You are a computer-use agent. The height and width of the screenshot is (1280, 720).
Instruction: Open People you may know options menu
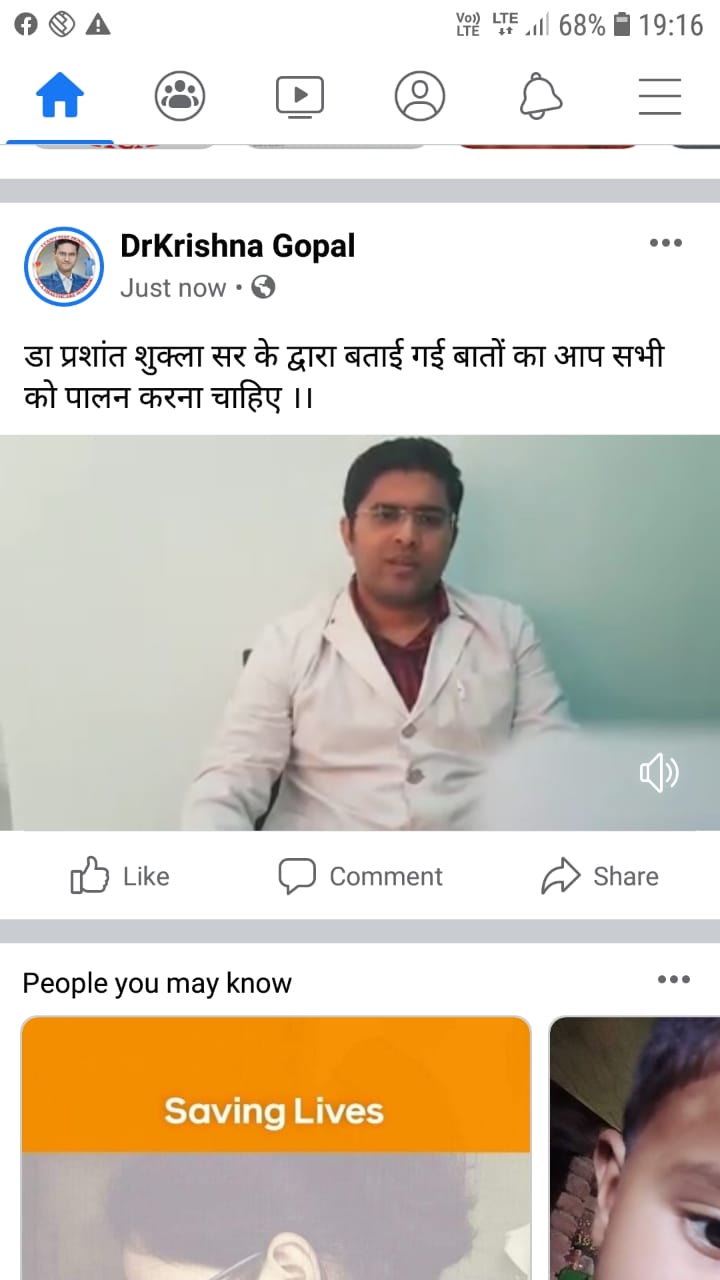point(674,980)
